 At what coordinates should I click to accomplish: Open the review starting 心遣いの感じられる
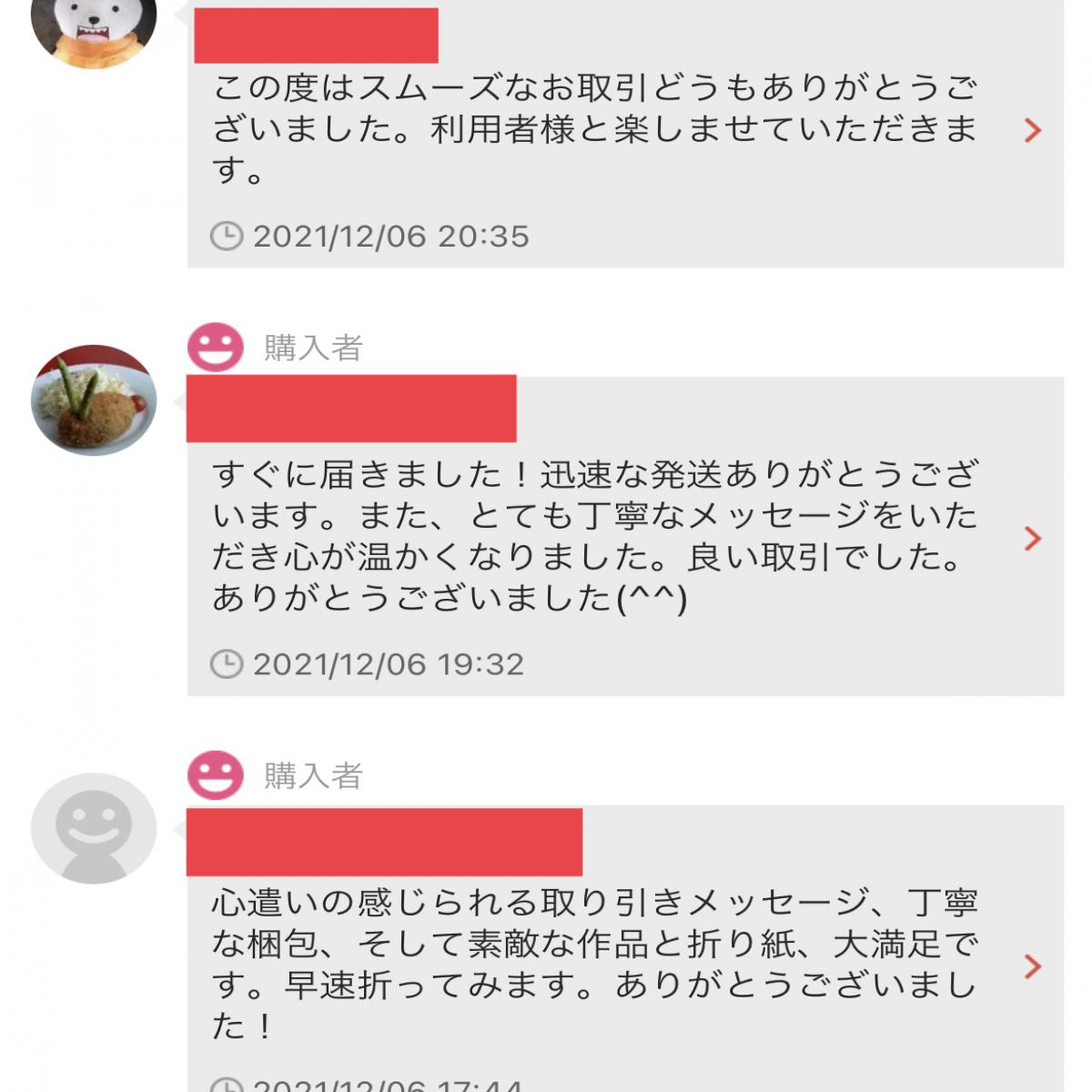click(1032, 966)
